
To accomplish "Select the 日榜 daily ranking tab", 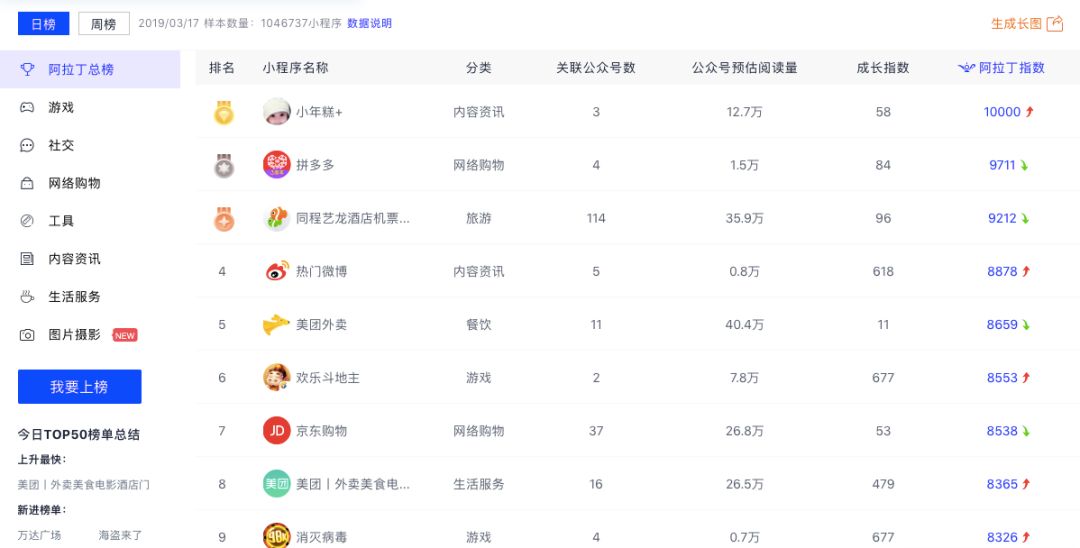I will (x=43, y=24).
